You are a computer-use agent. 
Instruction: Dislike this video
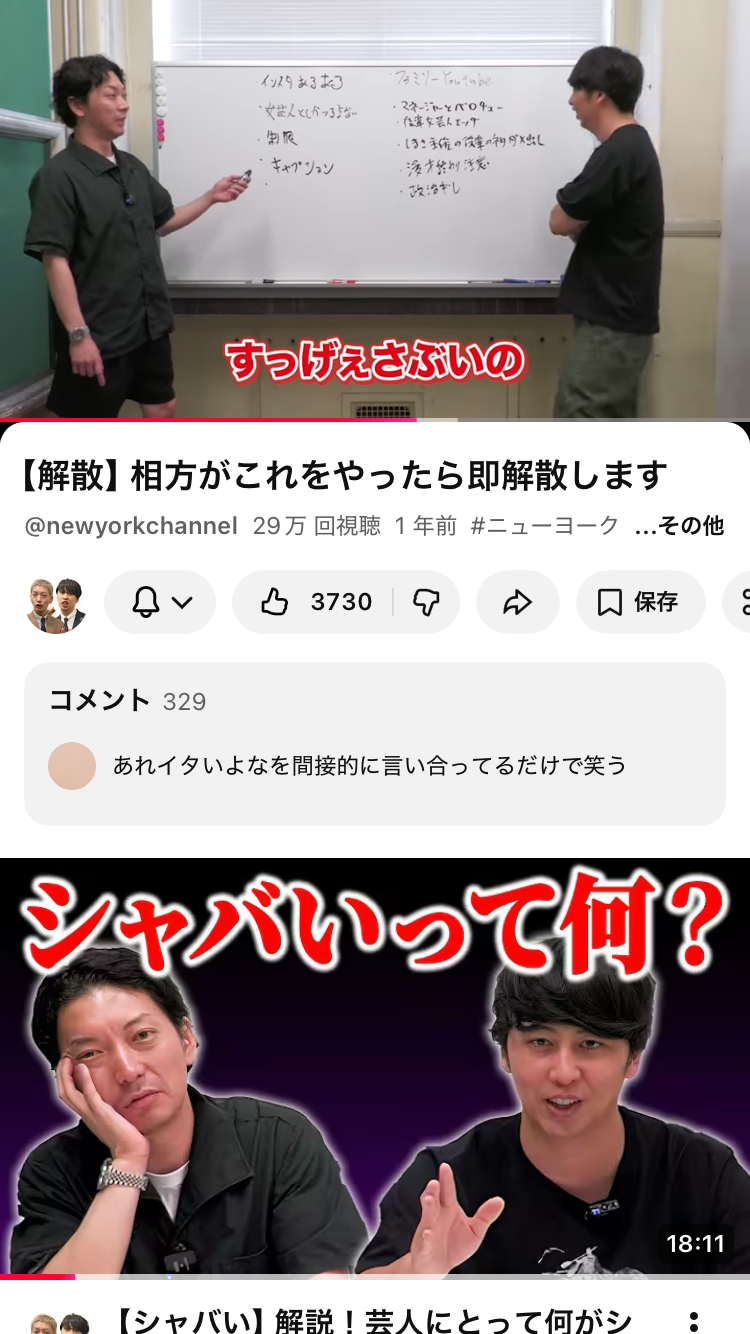[426, 602]
